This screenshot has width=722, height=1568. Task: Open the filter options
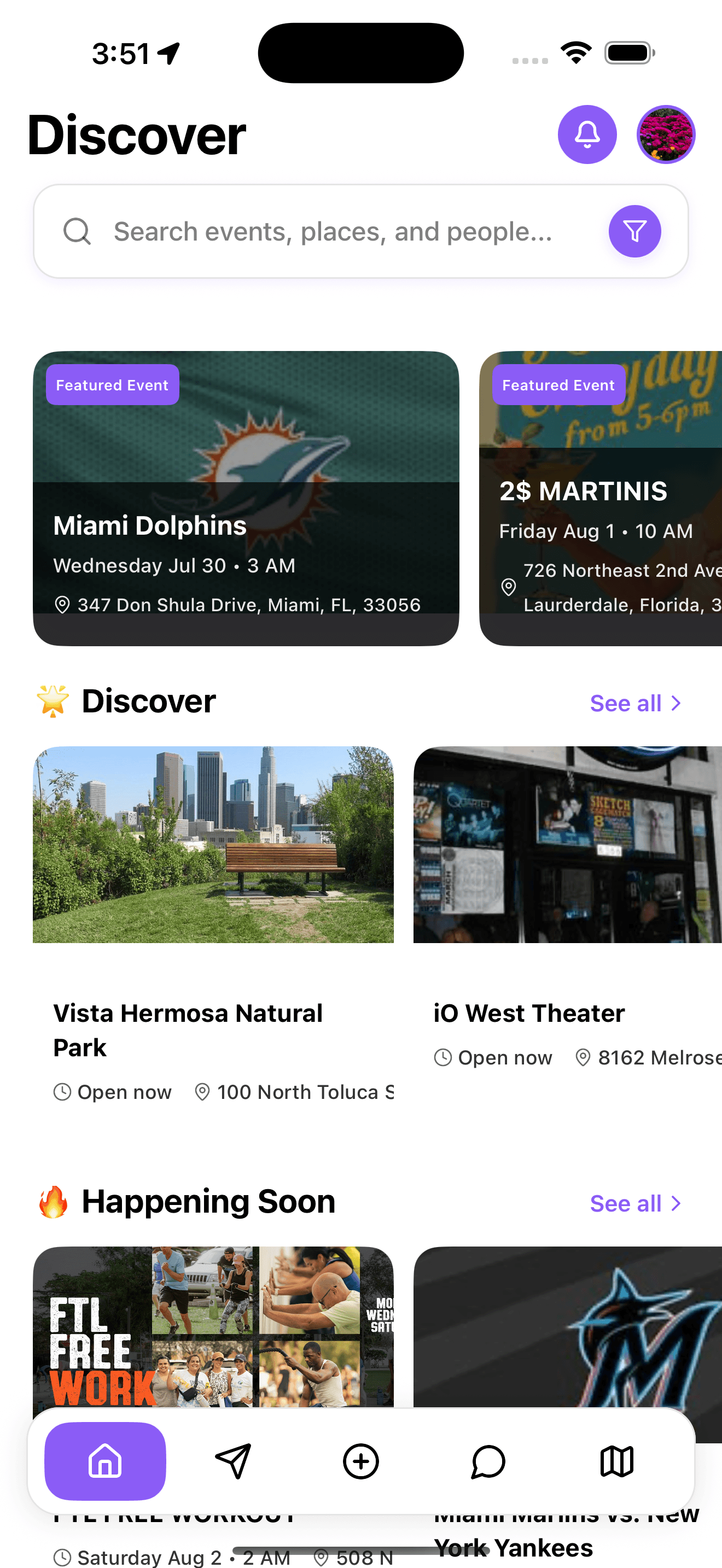coord(634,232)
